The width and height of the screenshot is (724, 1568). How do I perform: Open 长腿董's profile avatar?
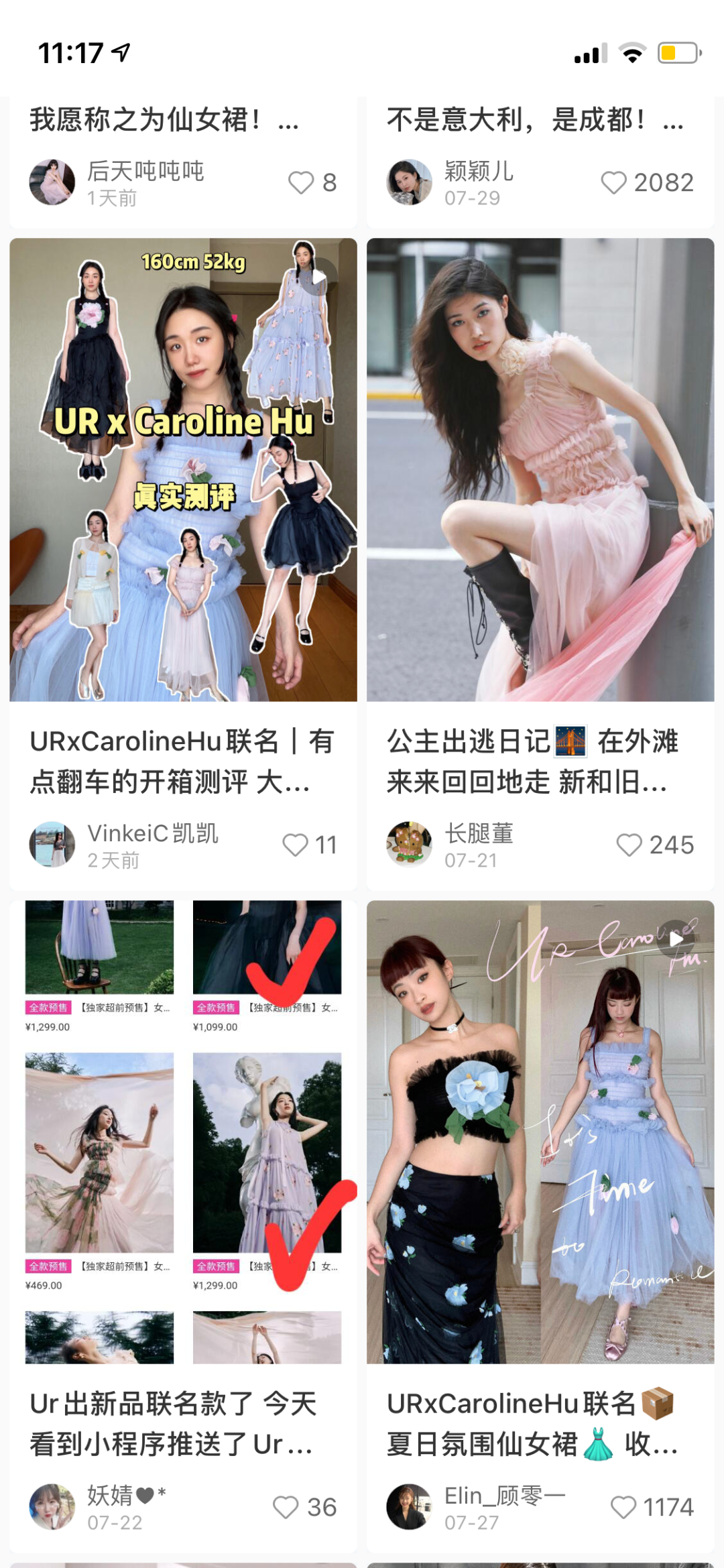point(409,845)
